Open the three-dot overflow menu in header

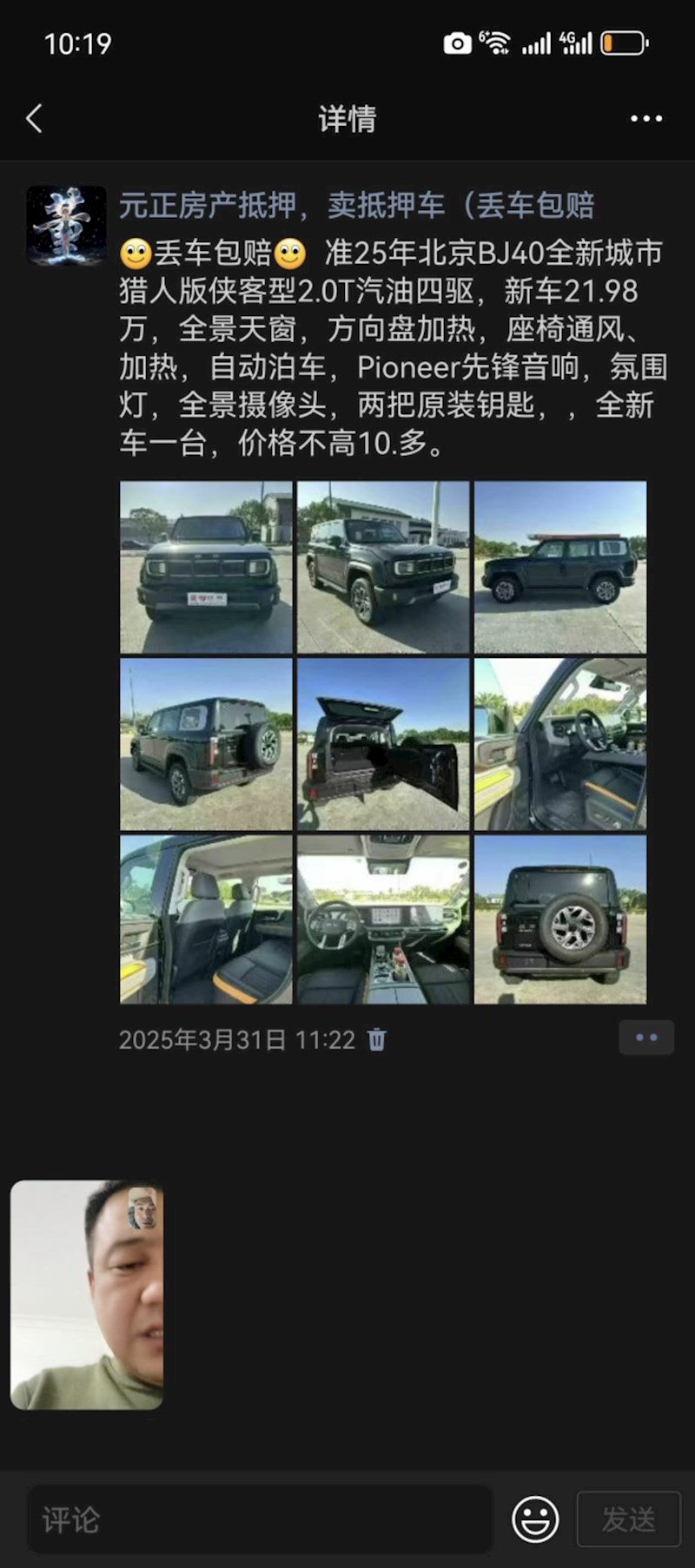(646, 118)
